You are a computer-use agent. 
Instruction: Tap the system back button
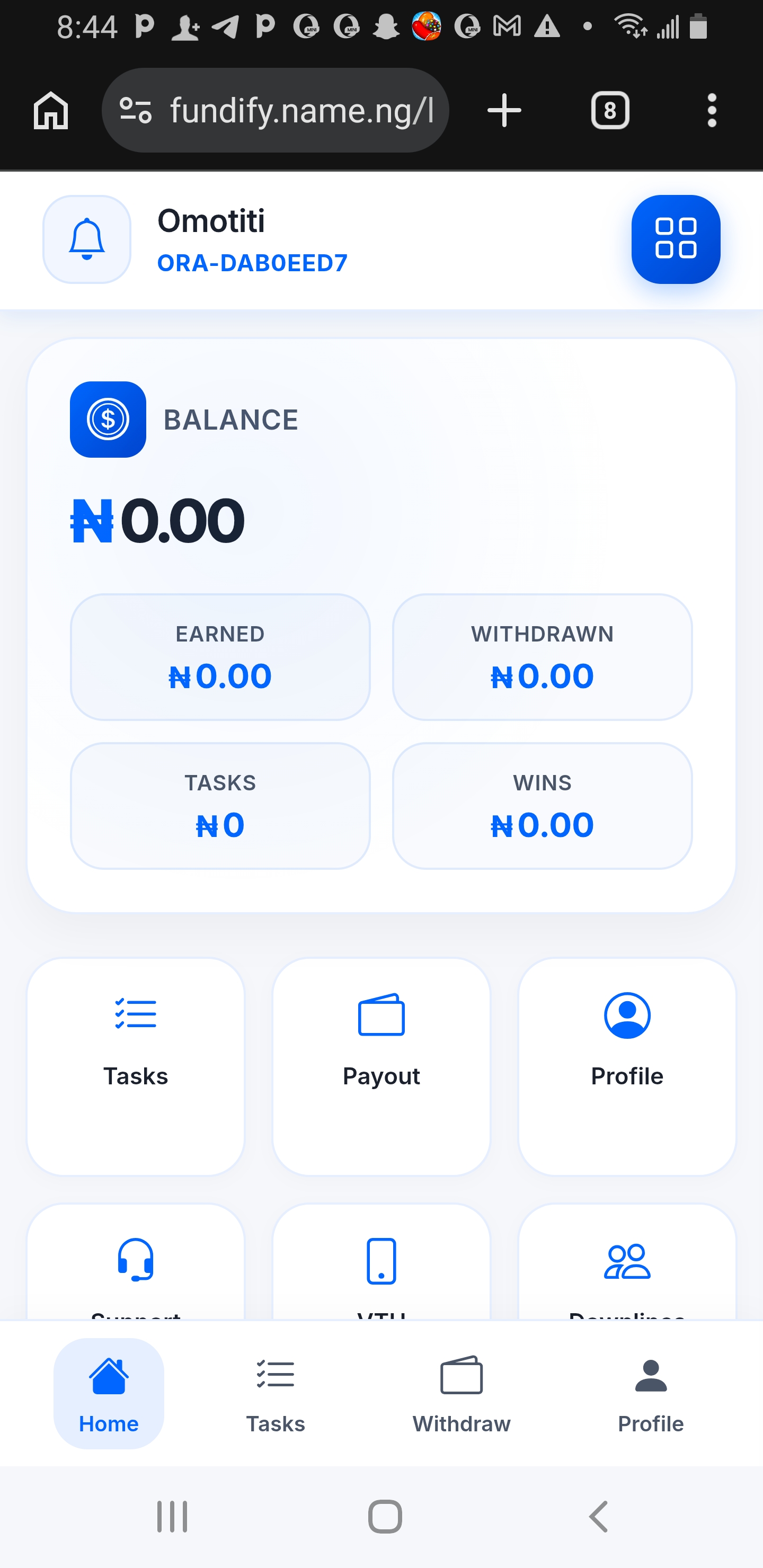click(x=598, y=1516)
